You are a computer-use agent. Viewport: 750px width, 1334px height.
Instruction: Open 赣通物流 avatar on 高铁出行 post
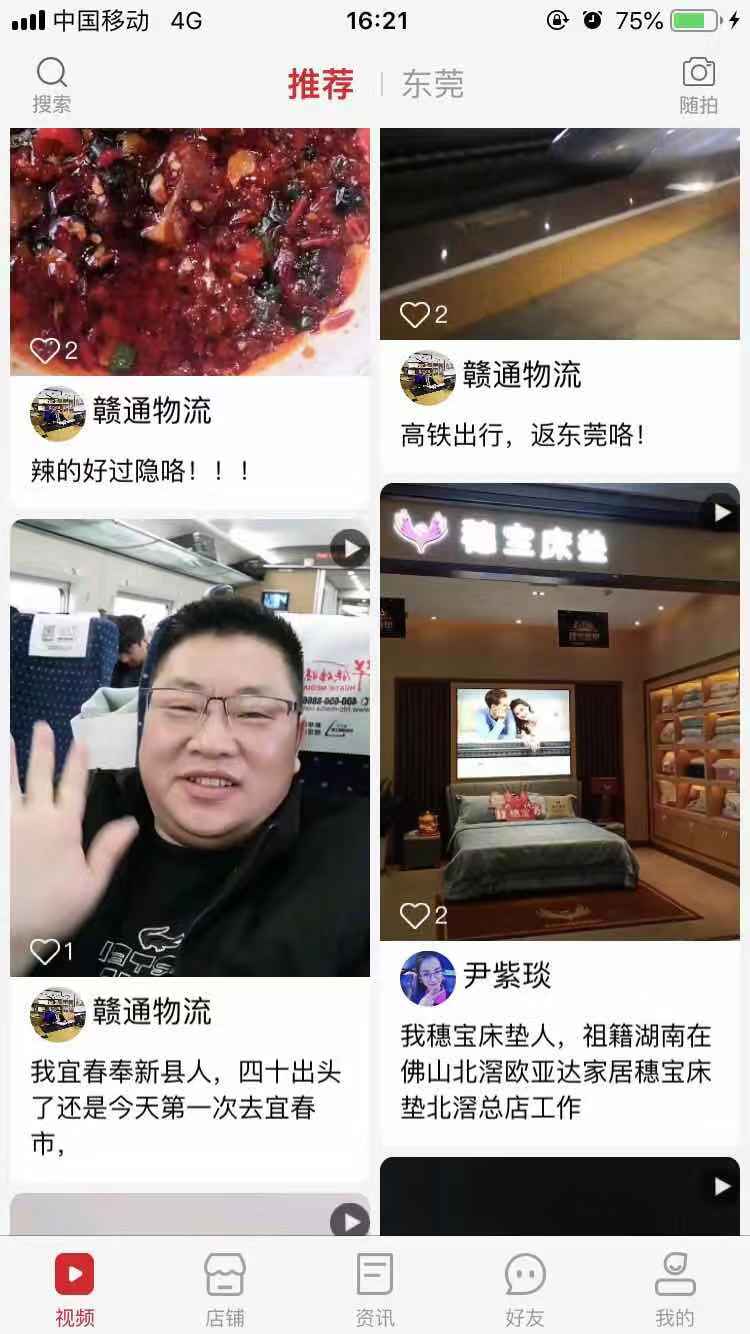pyautogui.click(x=428, y=377)
